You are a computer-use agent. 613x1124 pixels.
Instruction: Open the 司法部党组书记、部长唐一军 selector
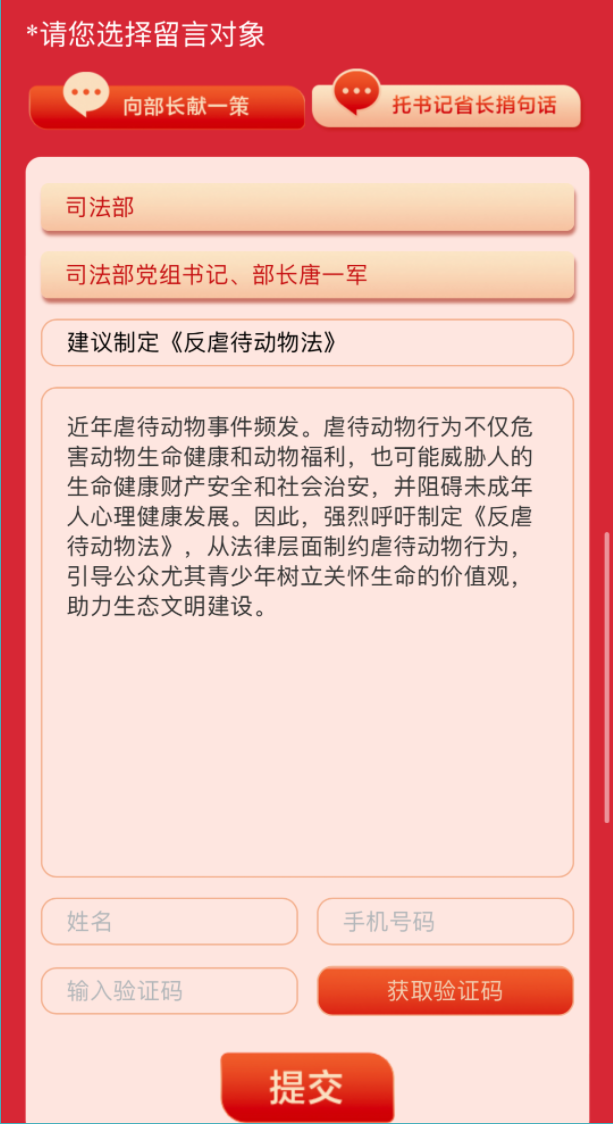point(307,275)
